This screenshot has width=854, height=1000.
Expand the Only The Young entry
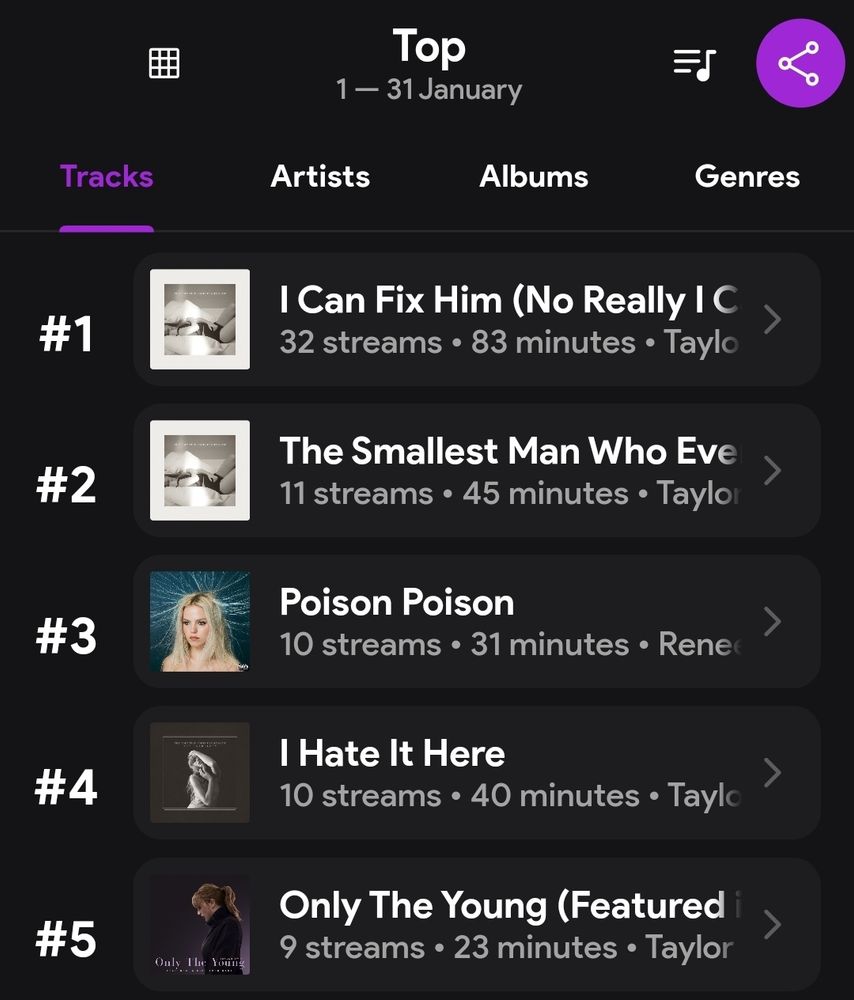(x=771, y=924)
